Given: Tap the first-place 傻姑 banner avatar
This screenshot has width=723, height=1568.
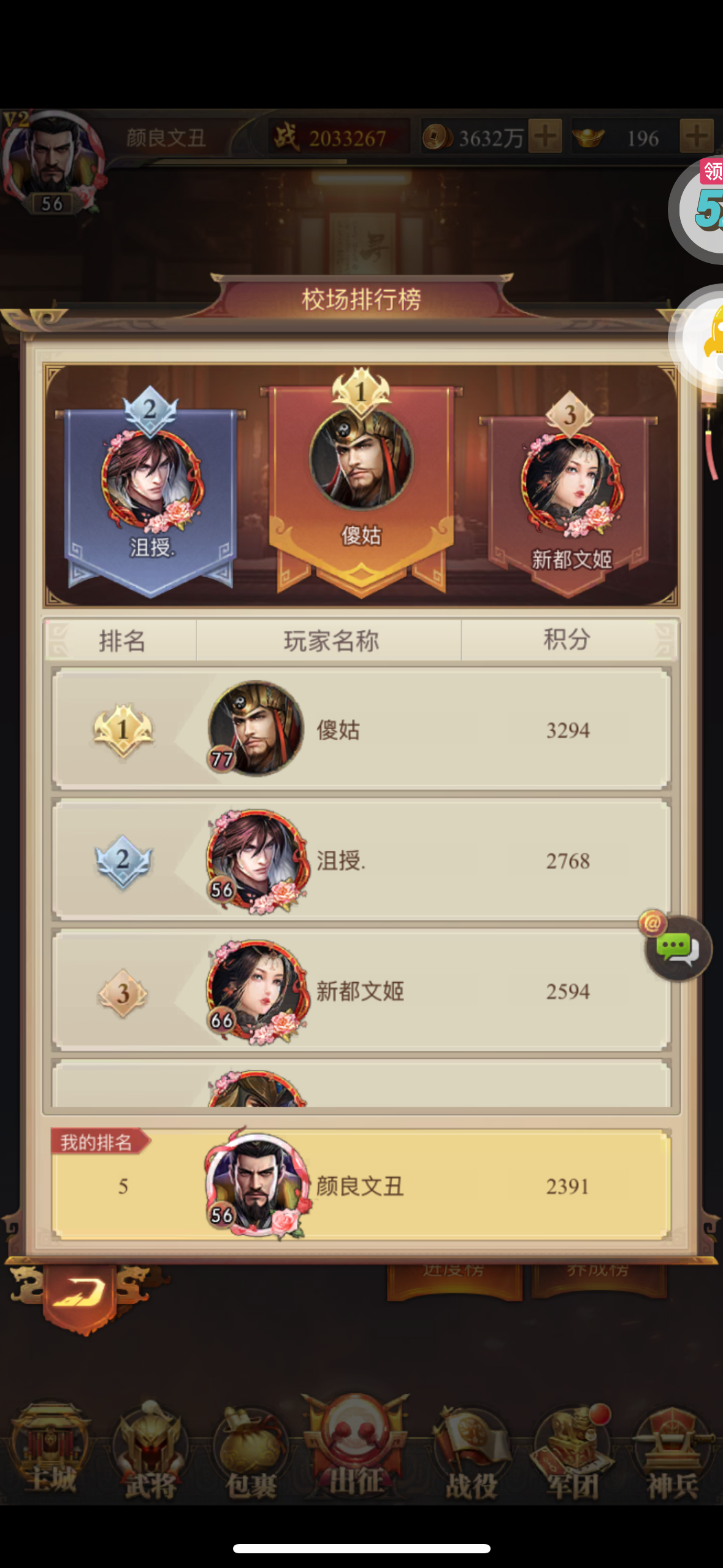Looking at the screenshot, I should (361, 458).
